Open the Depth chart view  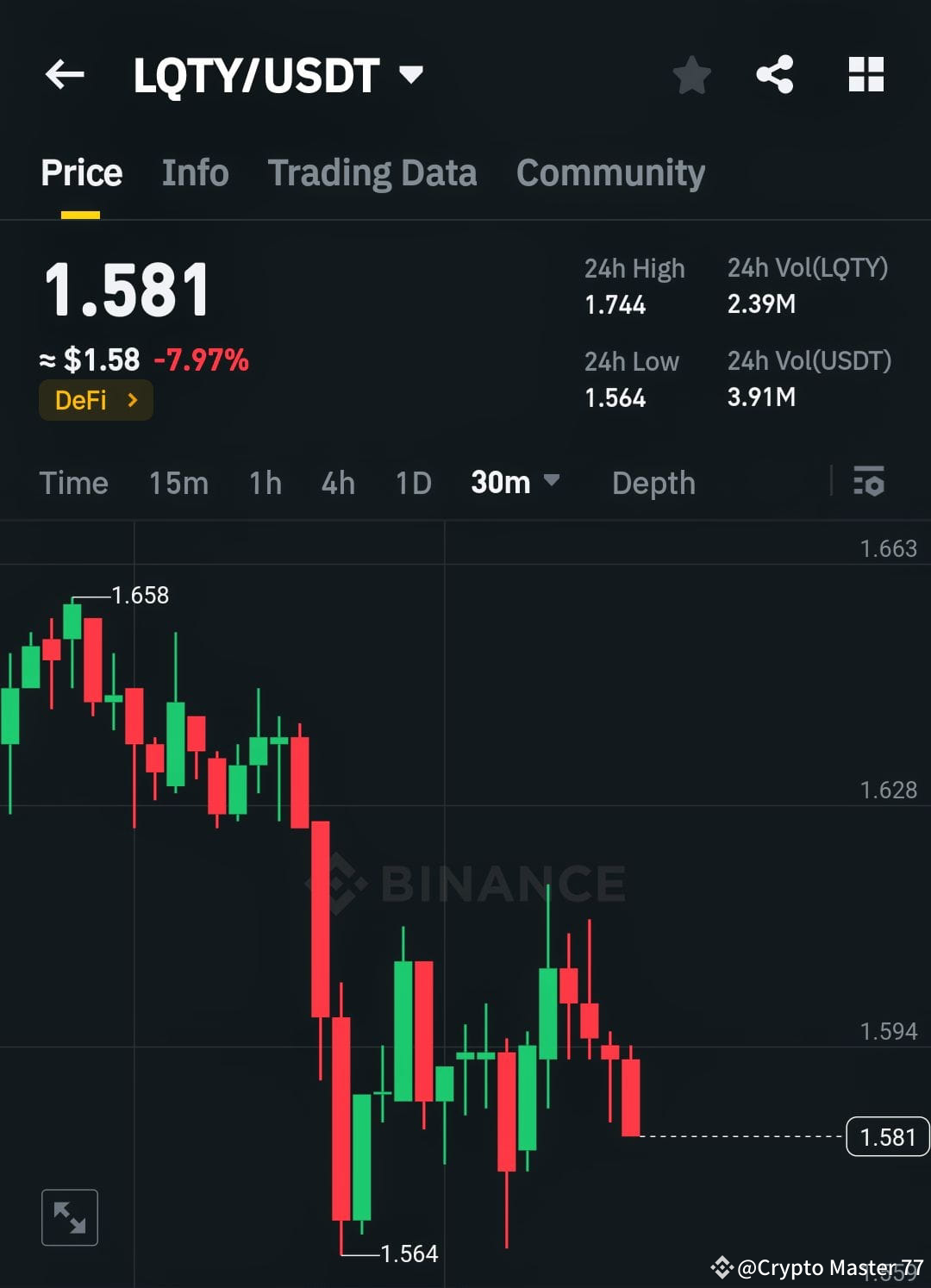click(653, 483)
